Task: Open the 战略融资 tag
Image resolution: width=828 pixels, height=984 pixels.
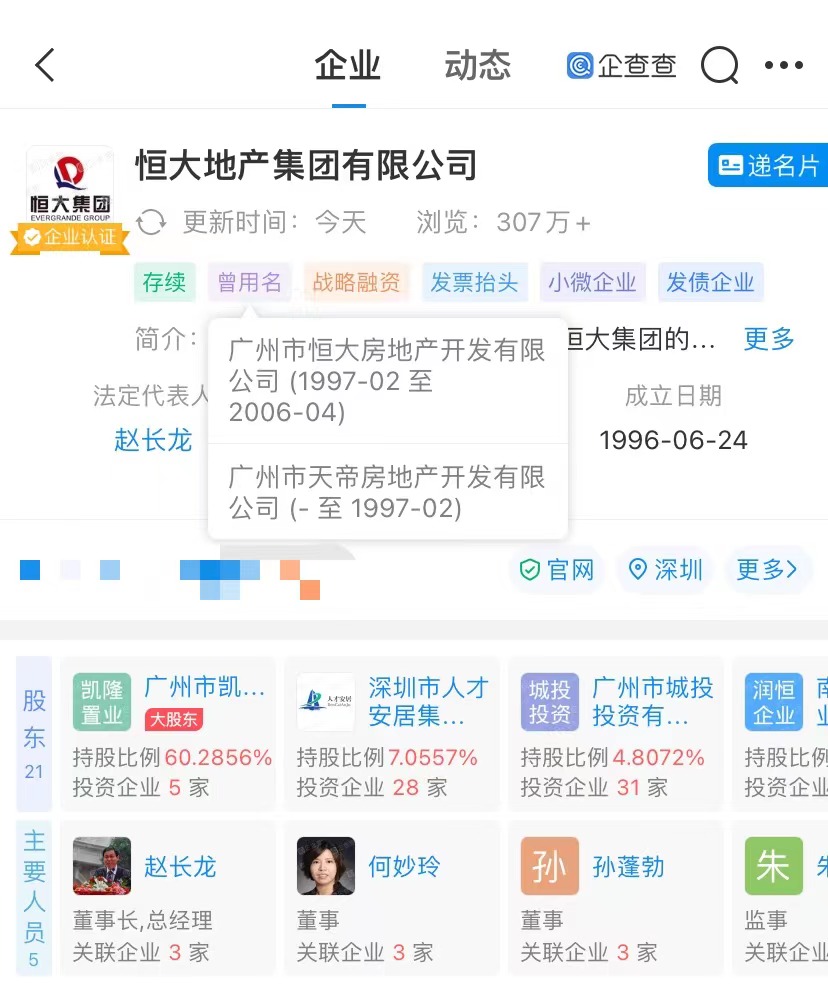Action: point(356,283)
